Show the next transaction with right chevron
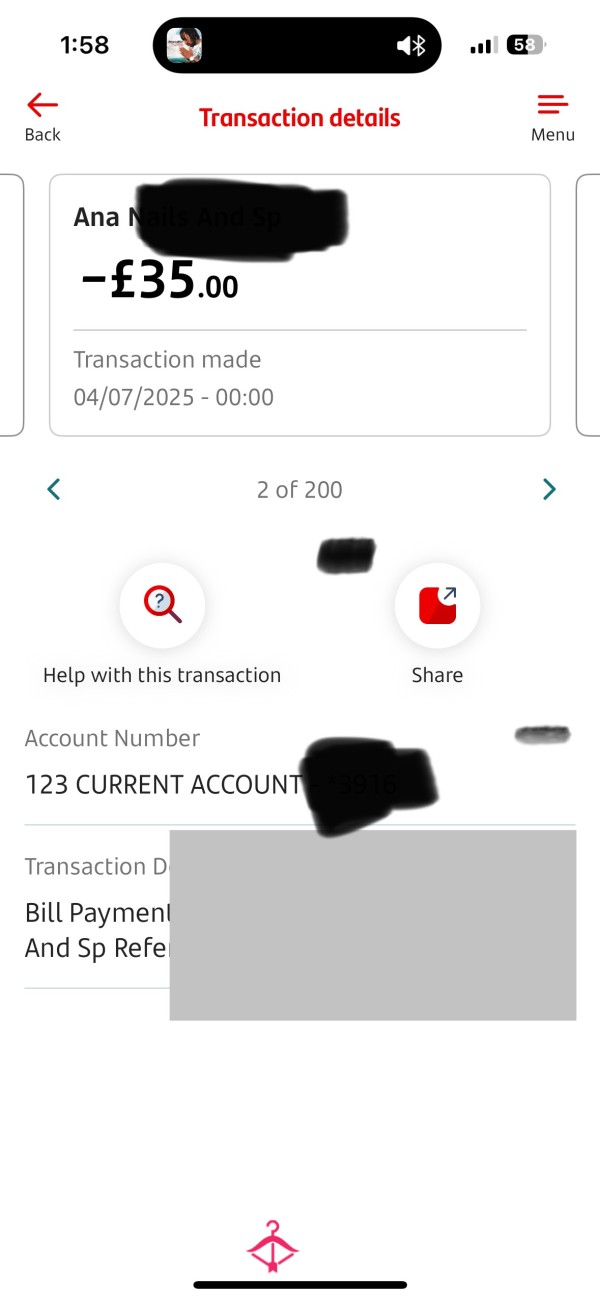 (548, 489)
